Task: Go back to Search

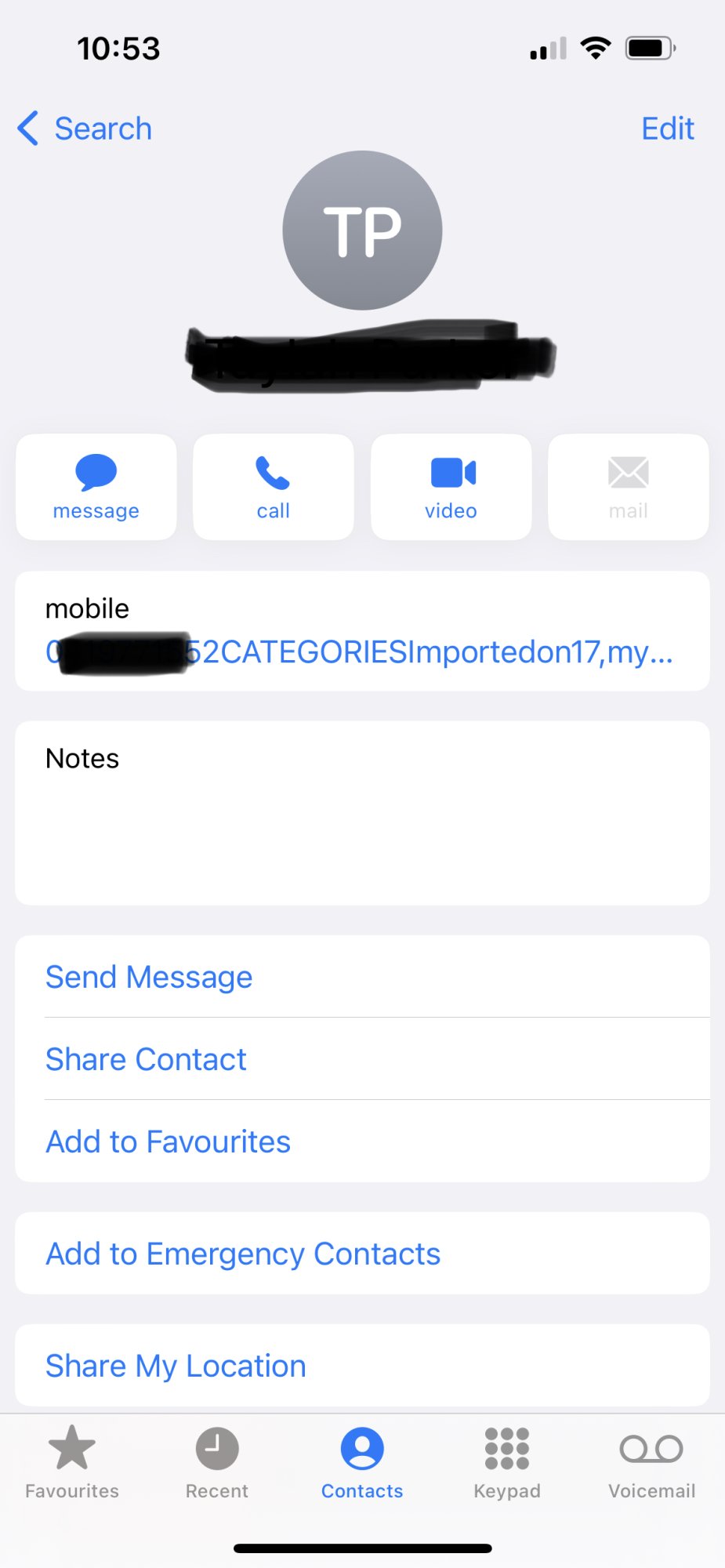Action: [x=85, y=129]
